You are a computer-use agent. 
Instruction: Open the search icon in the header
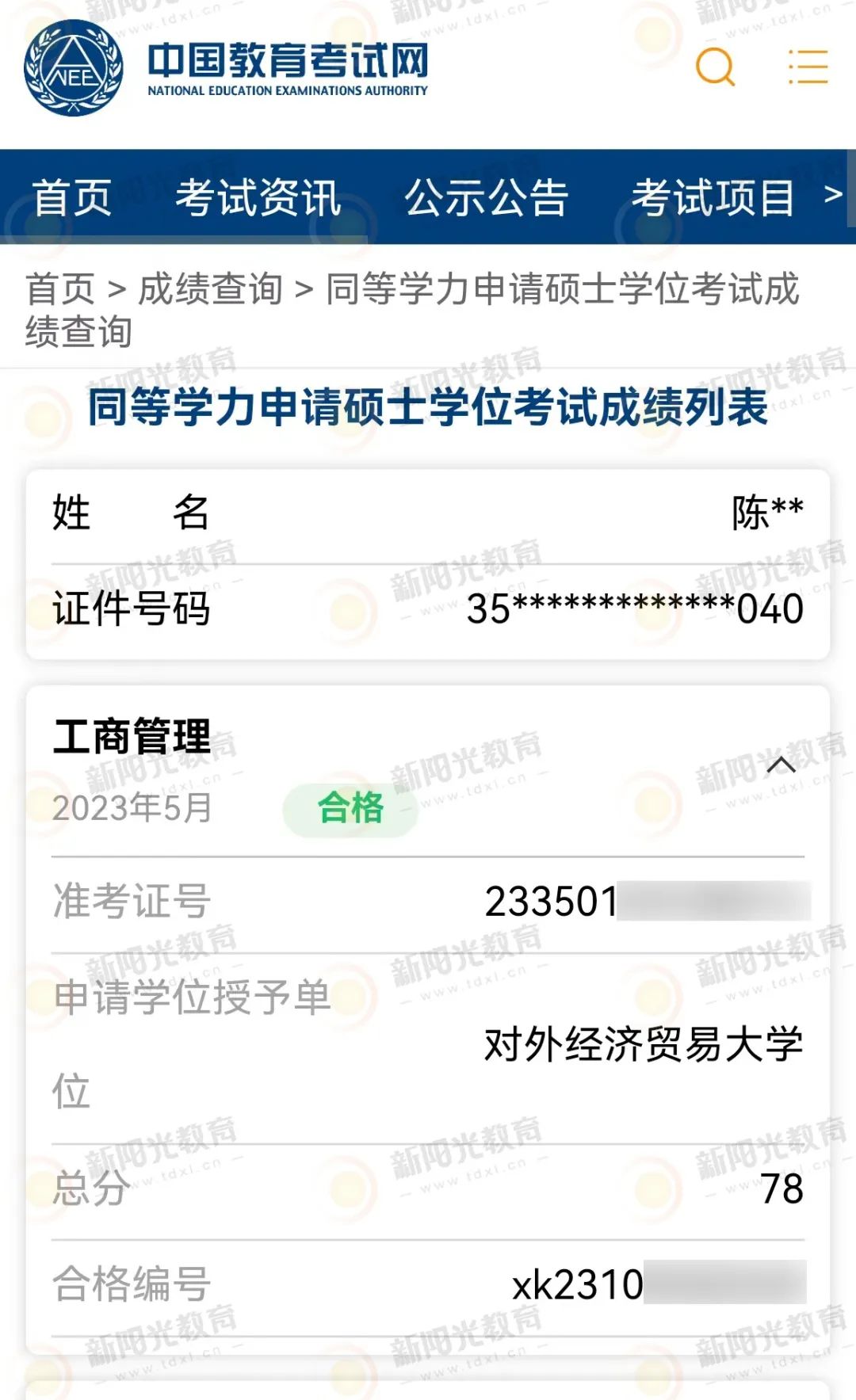715,67
